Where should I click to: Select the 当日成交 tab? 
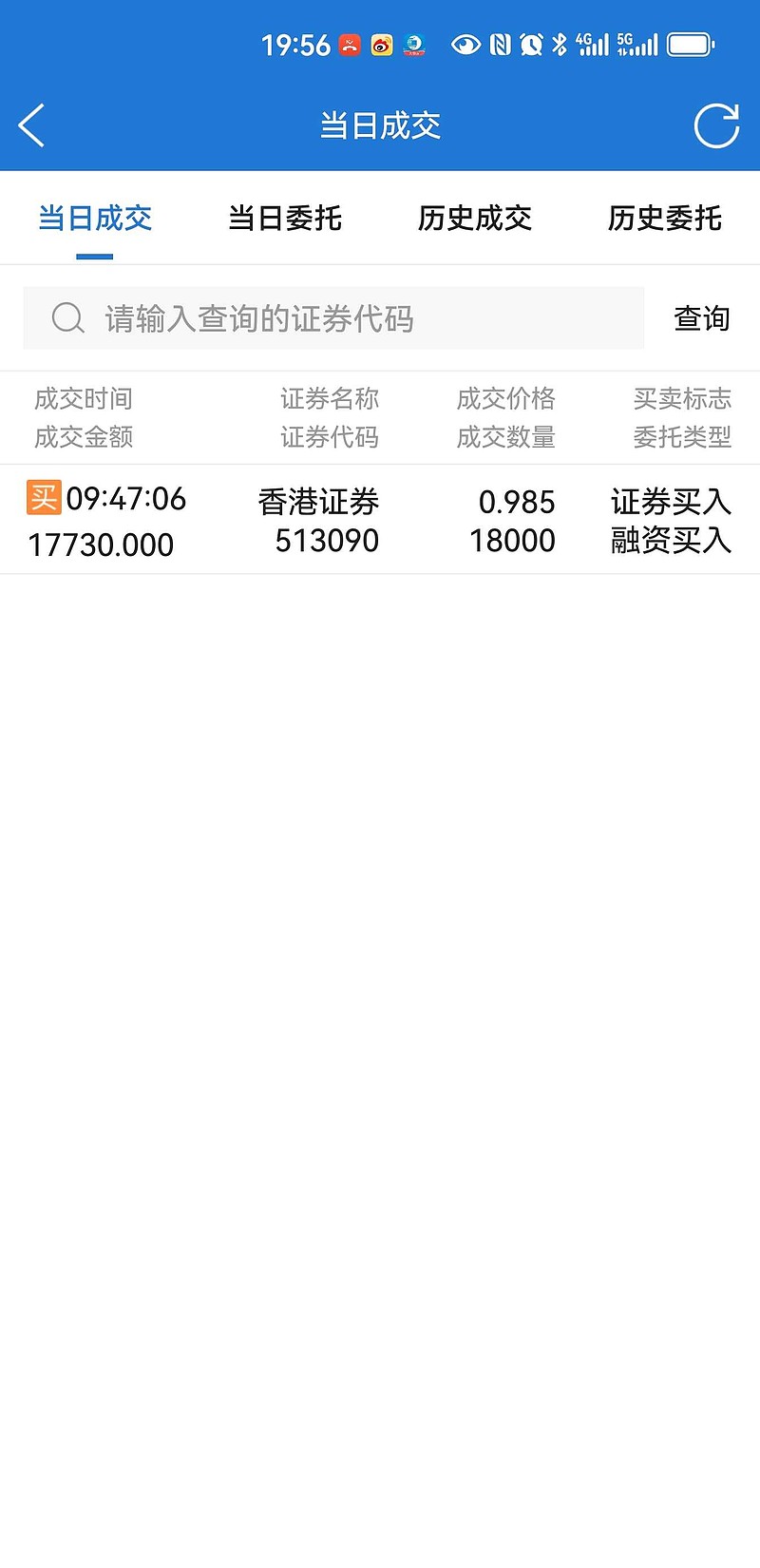click(x=94, y=218)
